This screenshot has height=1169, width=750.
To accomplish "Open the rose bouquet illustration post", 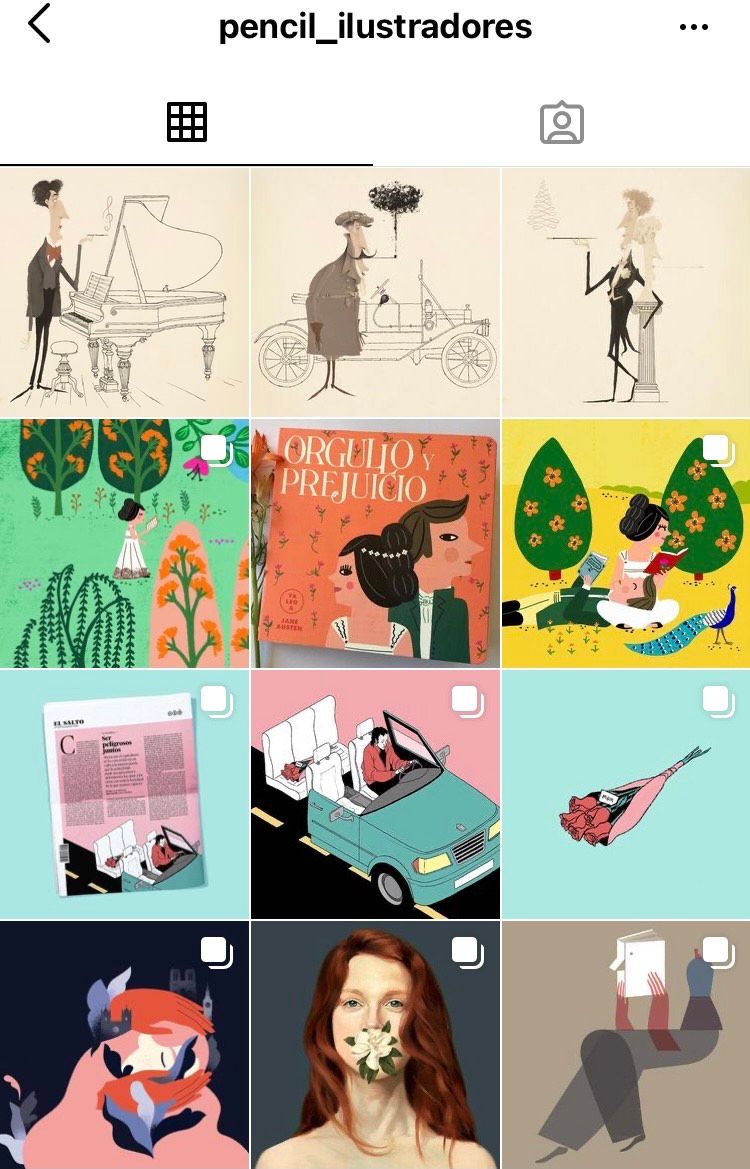I will [626, 794].
